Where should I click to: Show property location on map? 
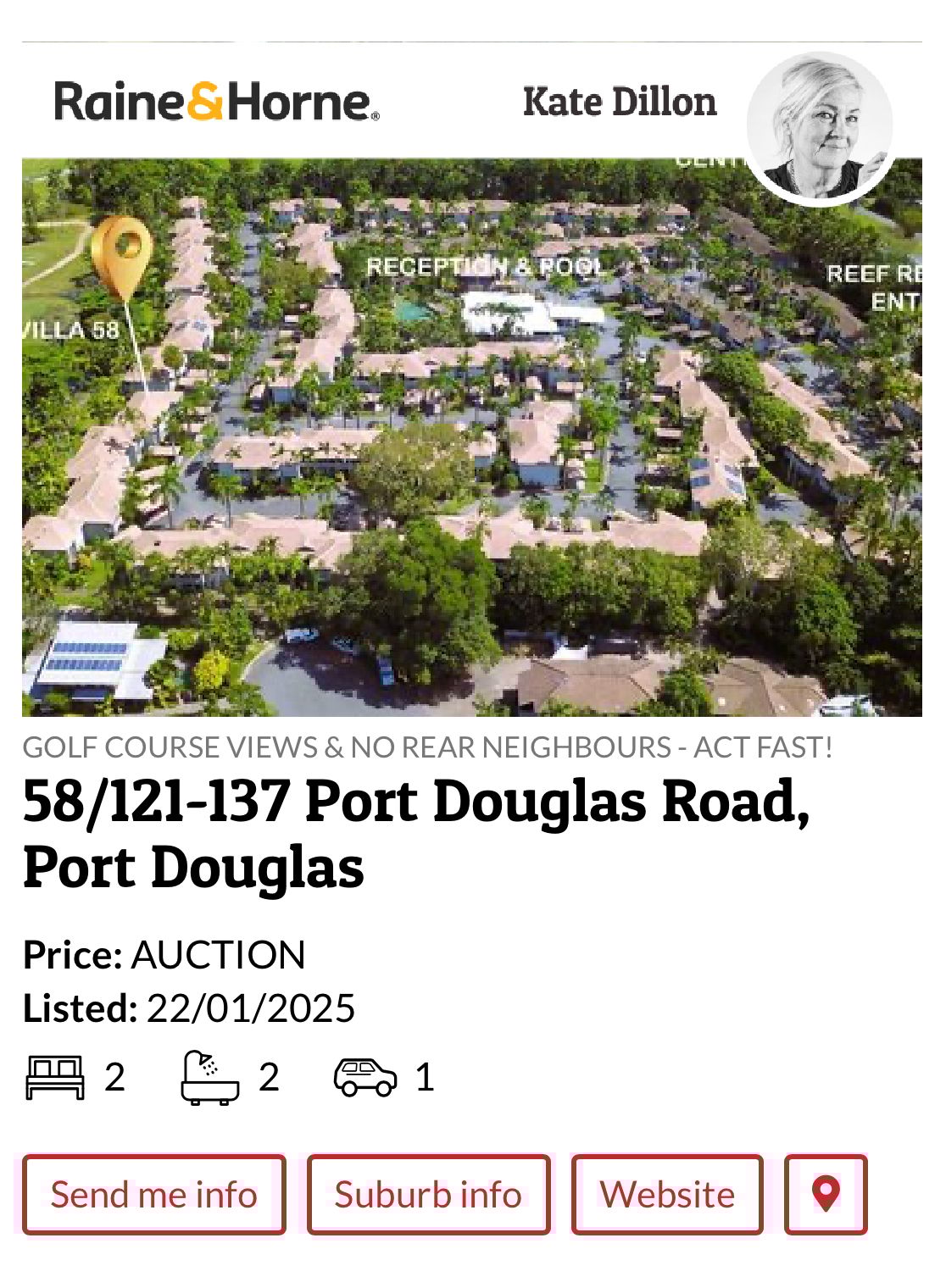click(826, 1194)
